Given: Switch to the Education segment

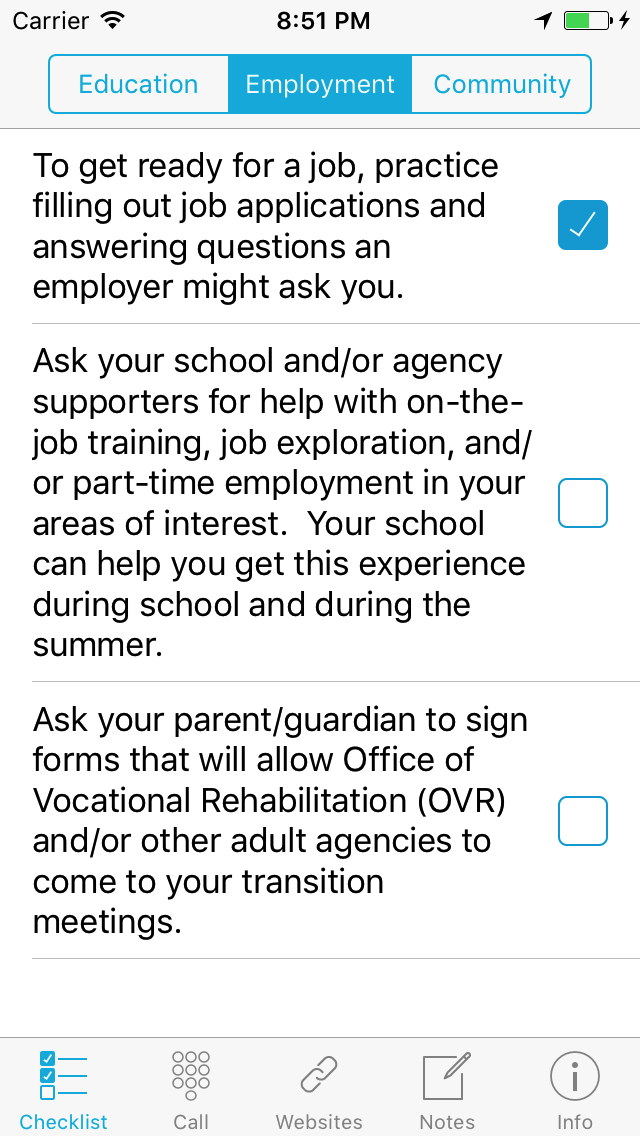Looking at the screenshot, I should pos(138,84).
